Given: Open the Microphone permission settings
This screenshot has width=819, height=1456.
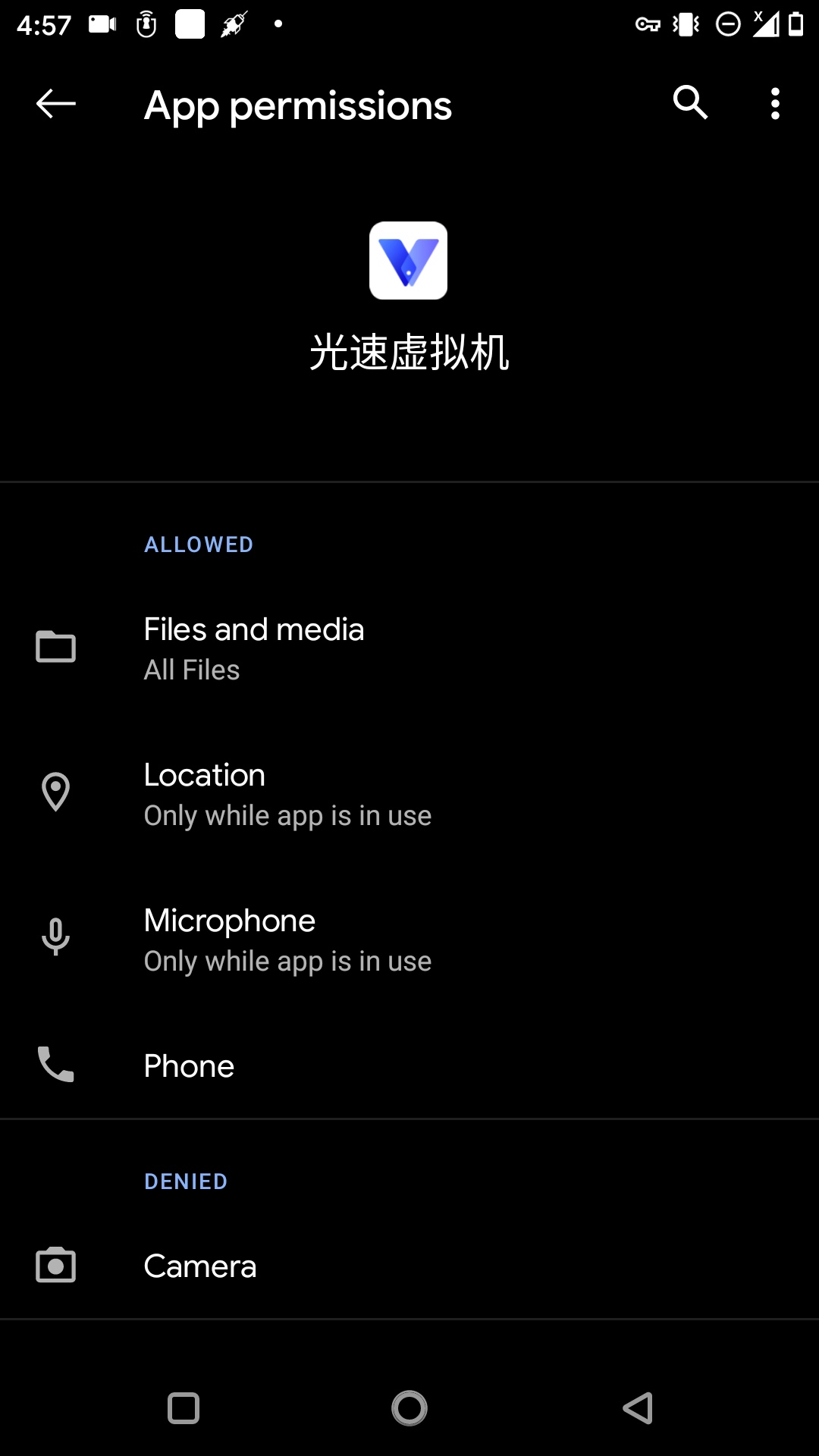Looking at the screenshot, I should [409, 940].
